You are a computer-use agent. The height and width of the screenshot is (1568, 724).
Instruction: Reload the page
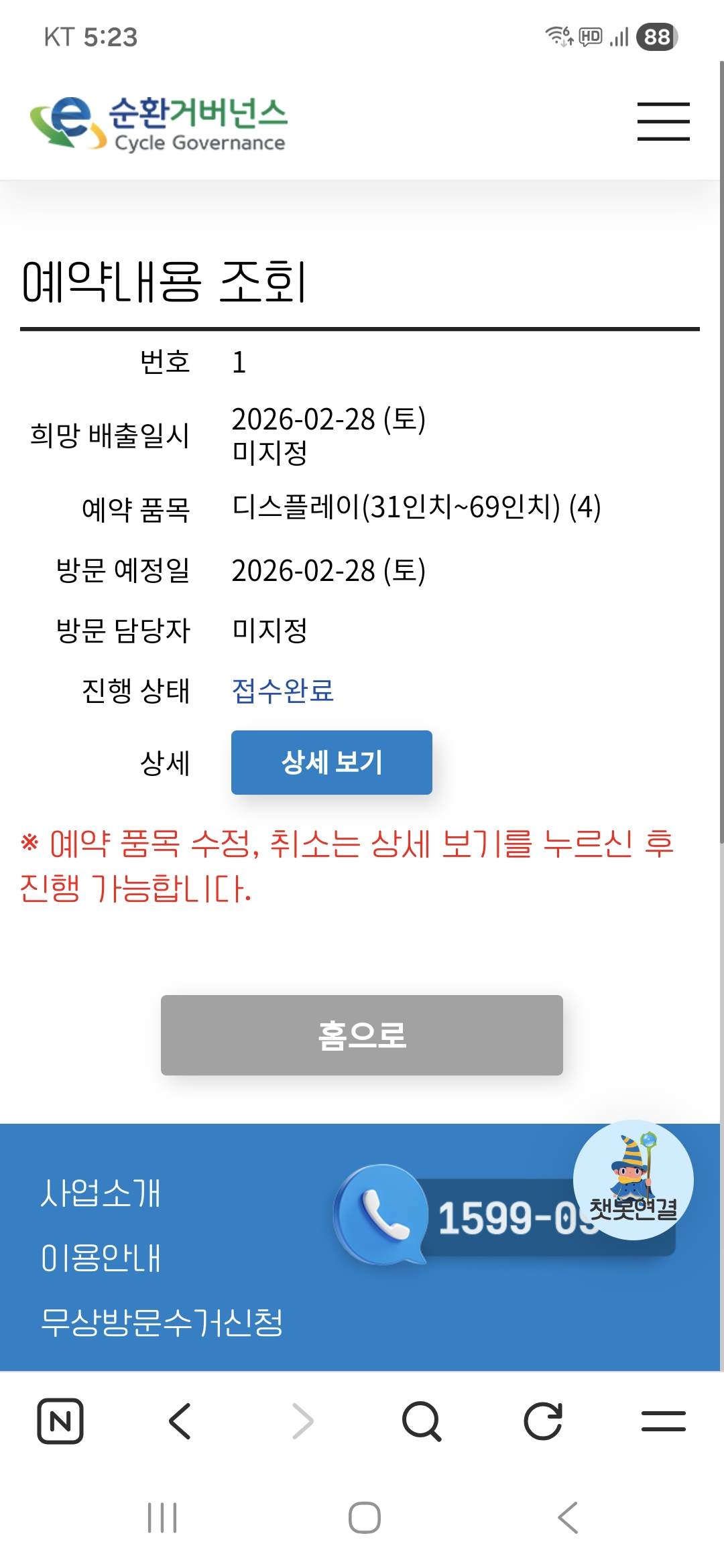[542, 1421]
